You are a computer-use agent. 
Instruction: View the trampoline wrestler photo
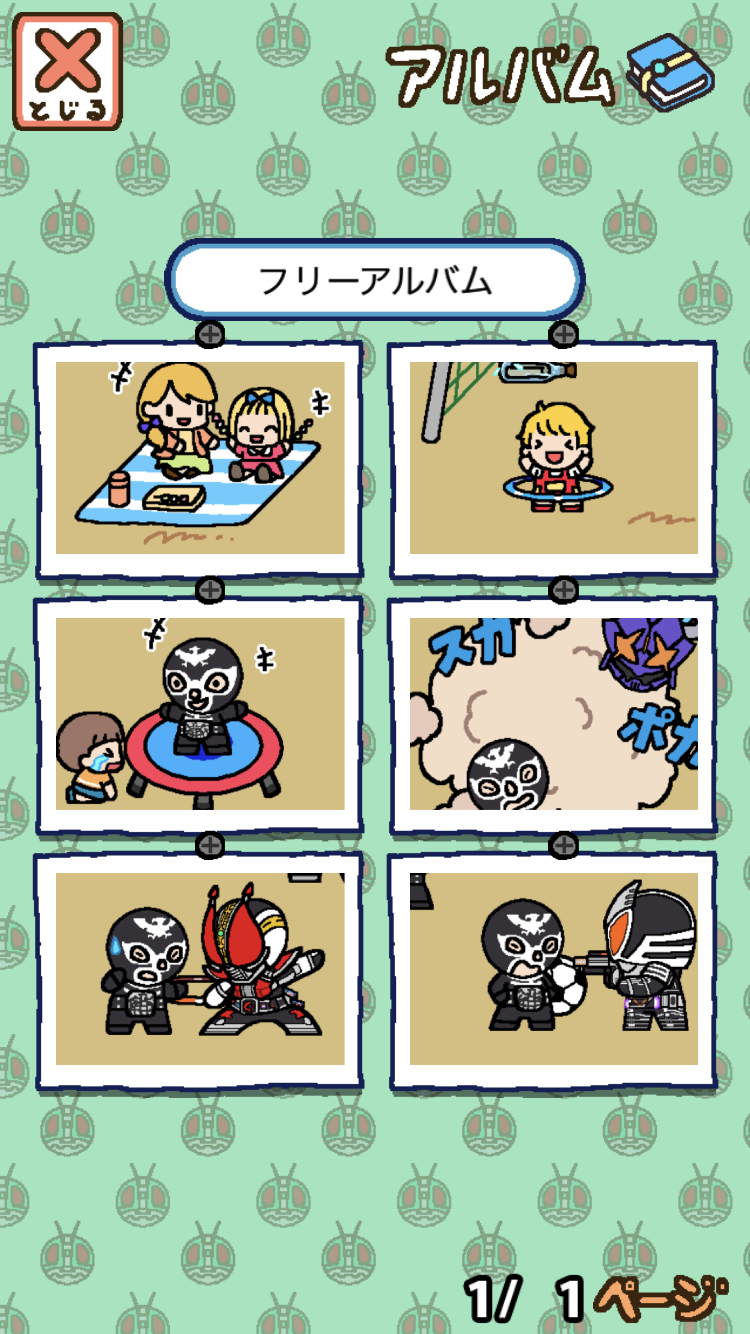click(198, 713)
